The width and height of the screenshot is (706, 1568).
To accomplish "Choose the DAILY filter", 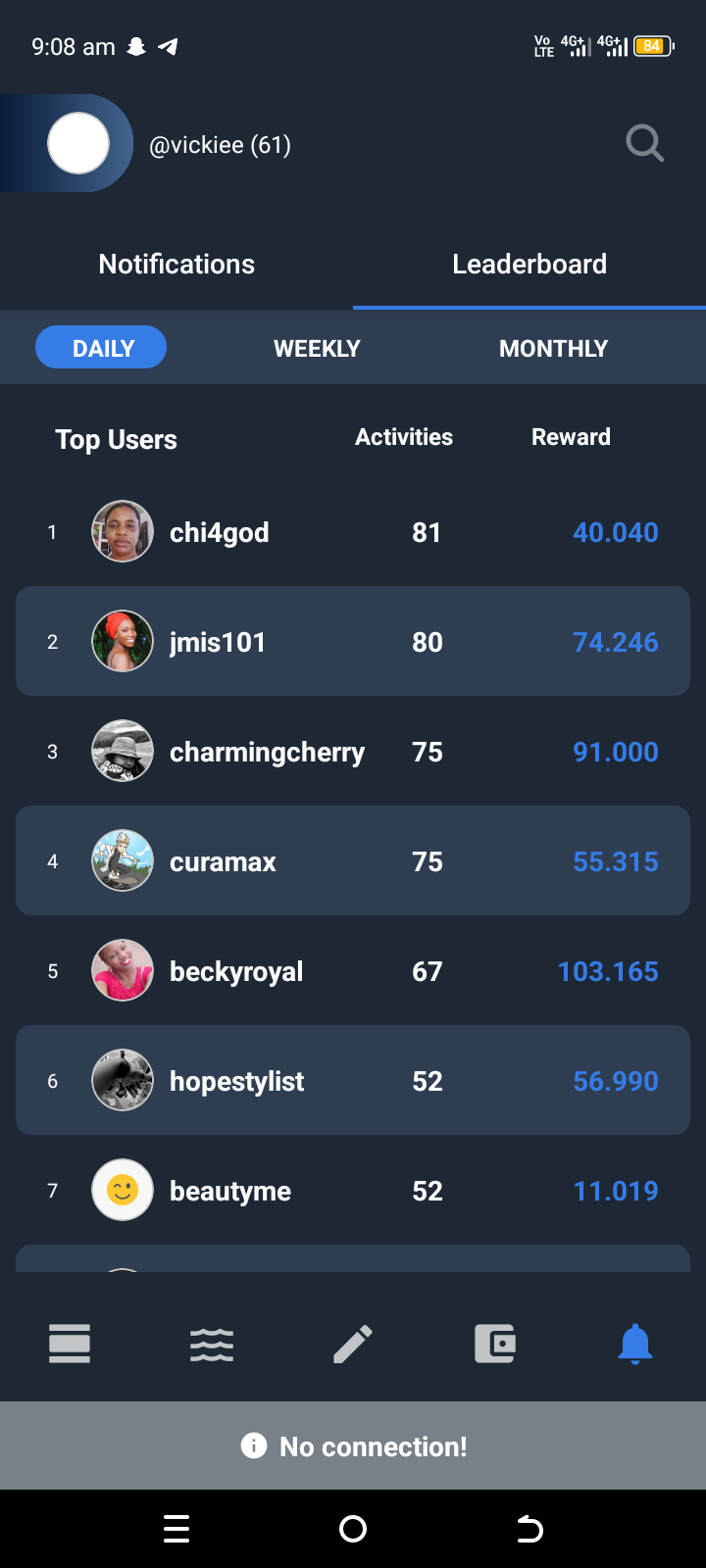I will click(101, 348).
